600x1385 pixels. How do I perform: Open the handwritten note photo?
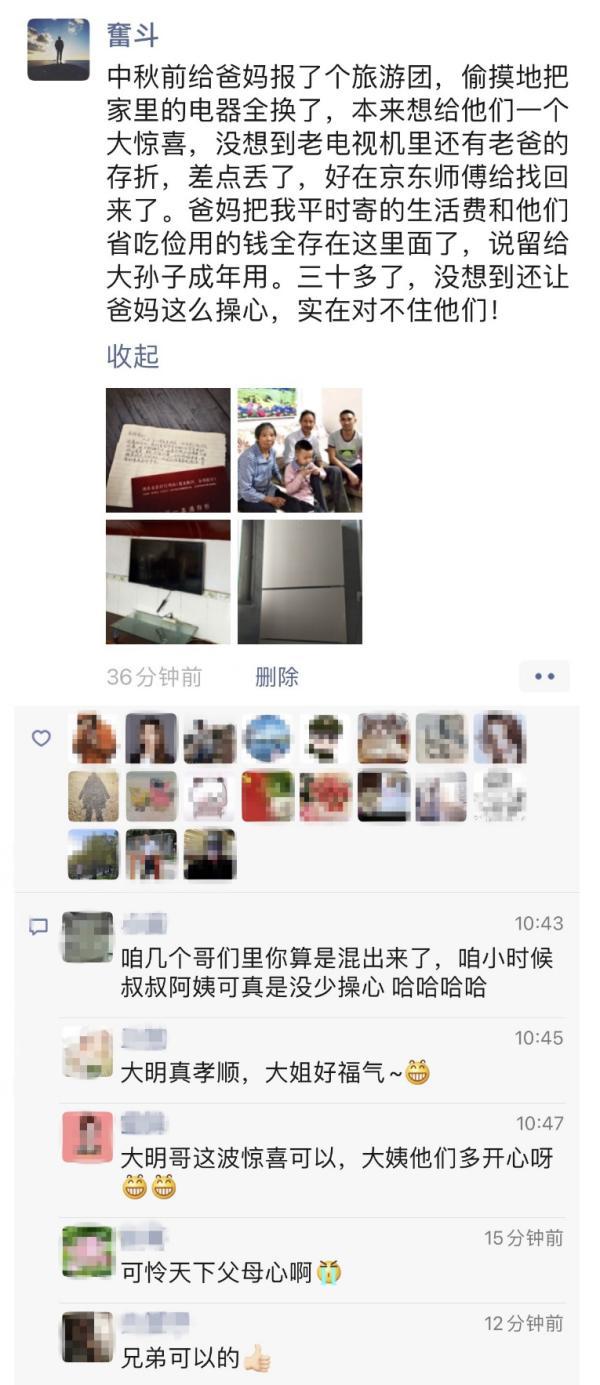pos(168,450)
